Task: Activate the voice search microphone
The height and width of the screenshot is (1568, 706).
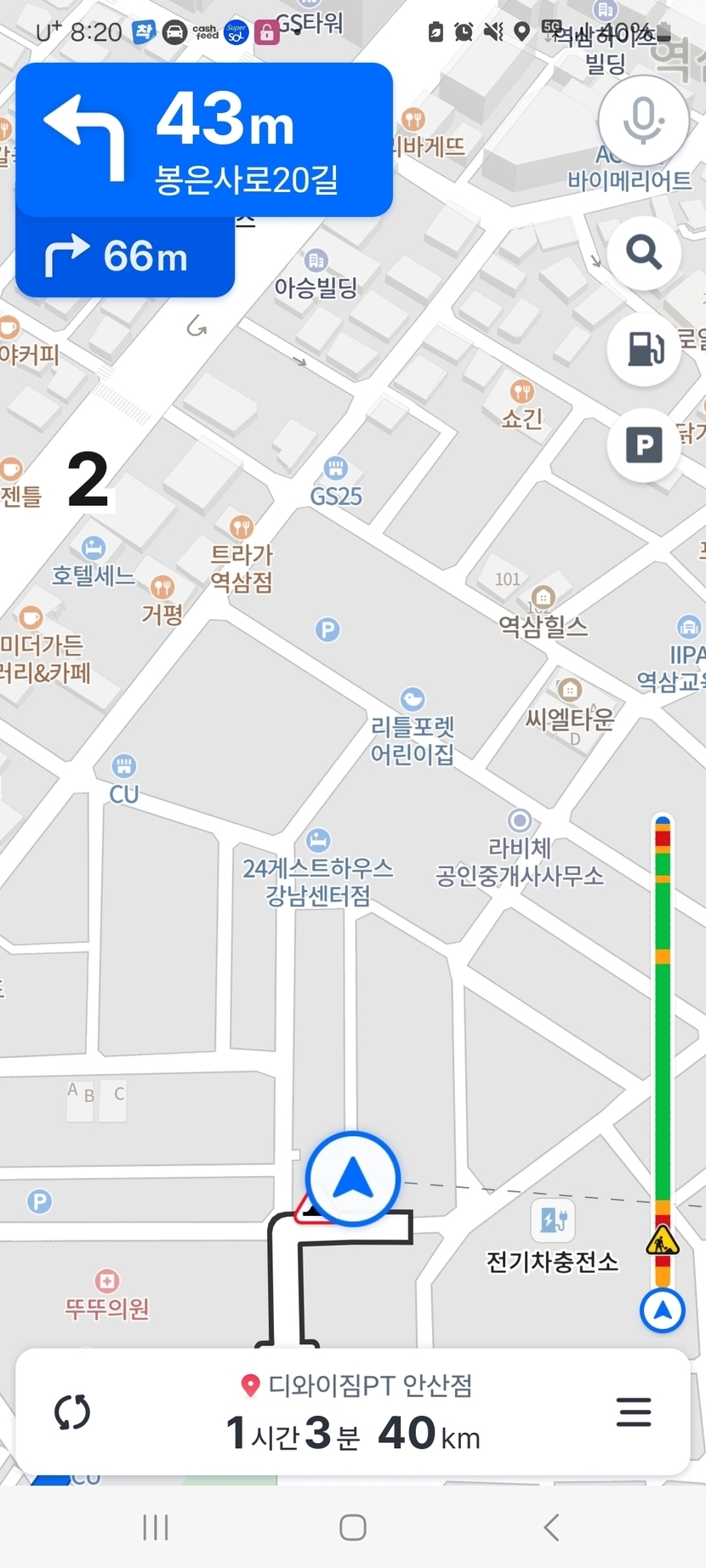Action: coord(643,121)
